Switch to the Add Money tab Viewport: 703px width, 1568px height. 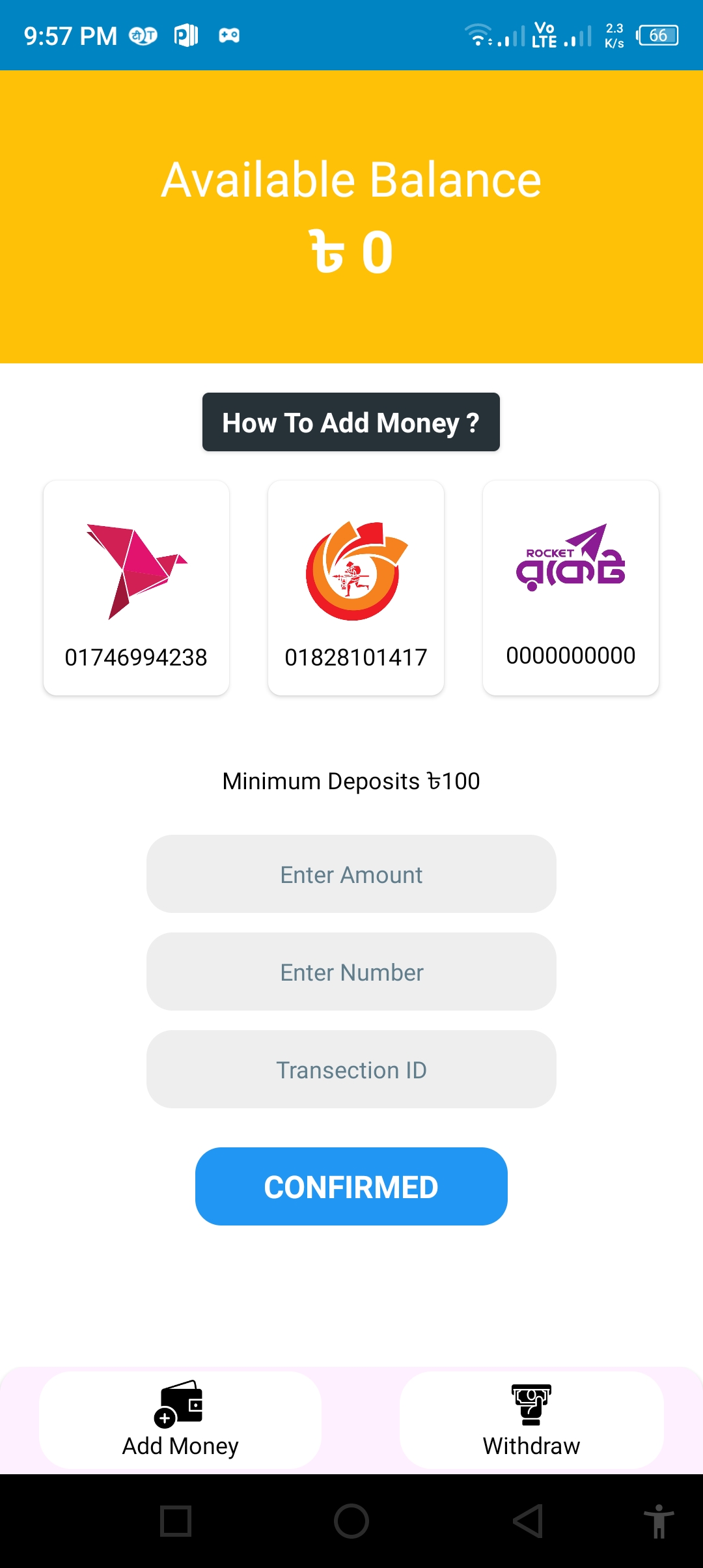180,1420
